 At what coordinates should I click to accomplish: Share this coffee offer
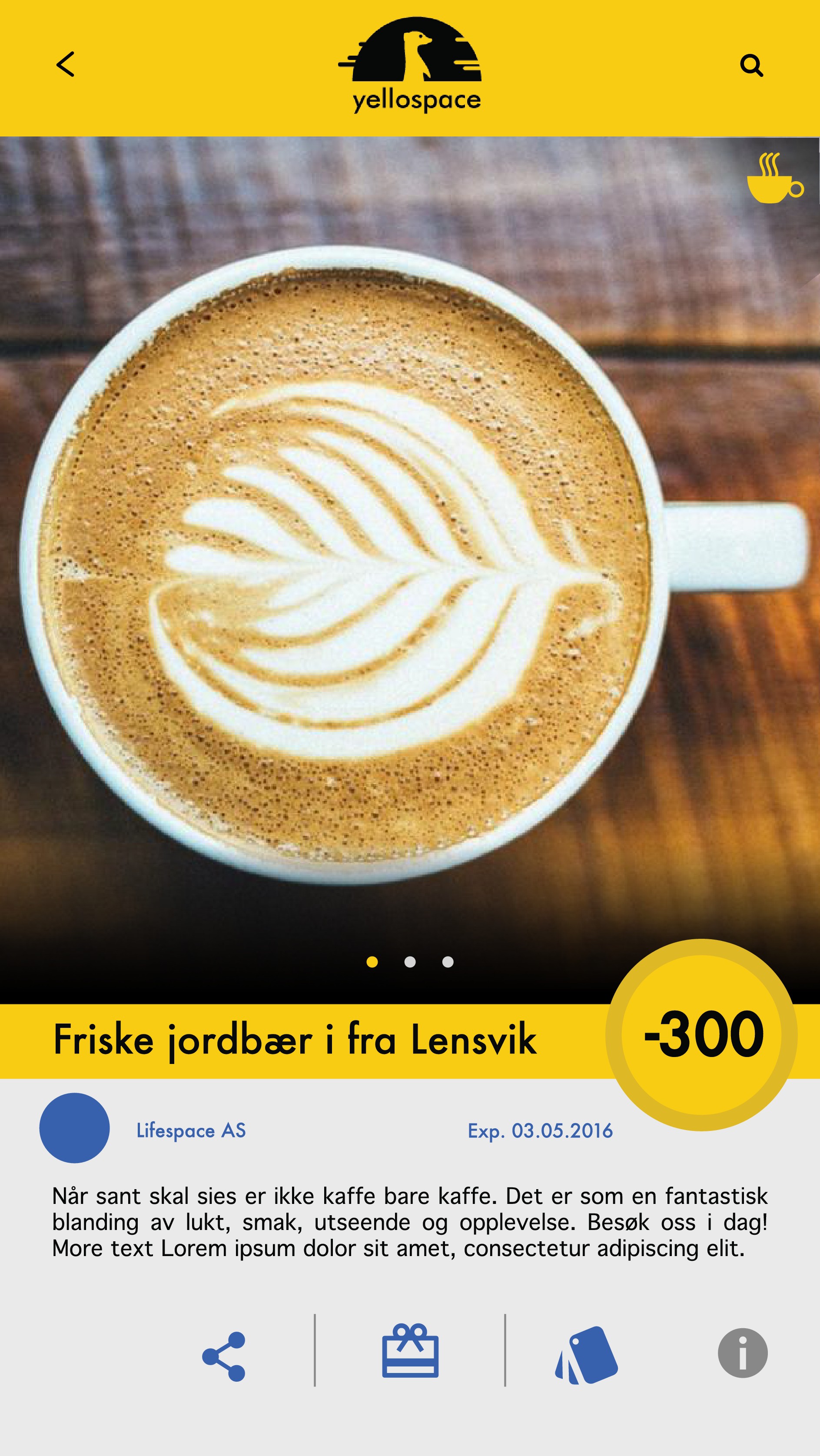[224, 1356]
